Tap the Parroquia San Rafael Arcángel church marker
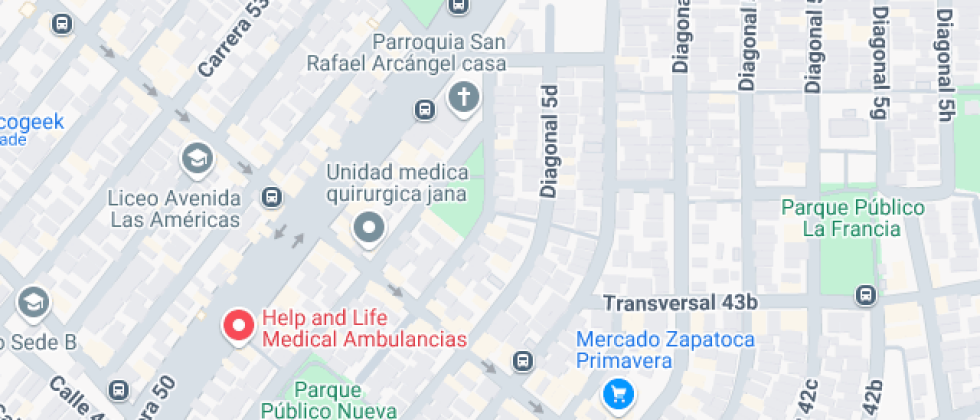Viewport: 980px width, 420px height. click(x=463, y=98)
